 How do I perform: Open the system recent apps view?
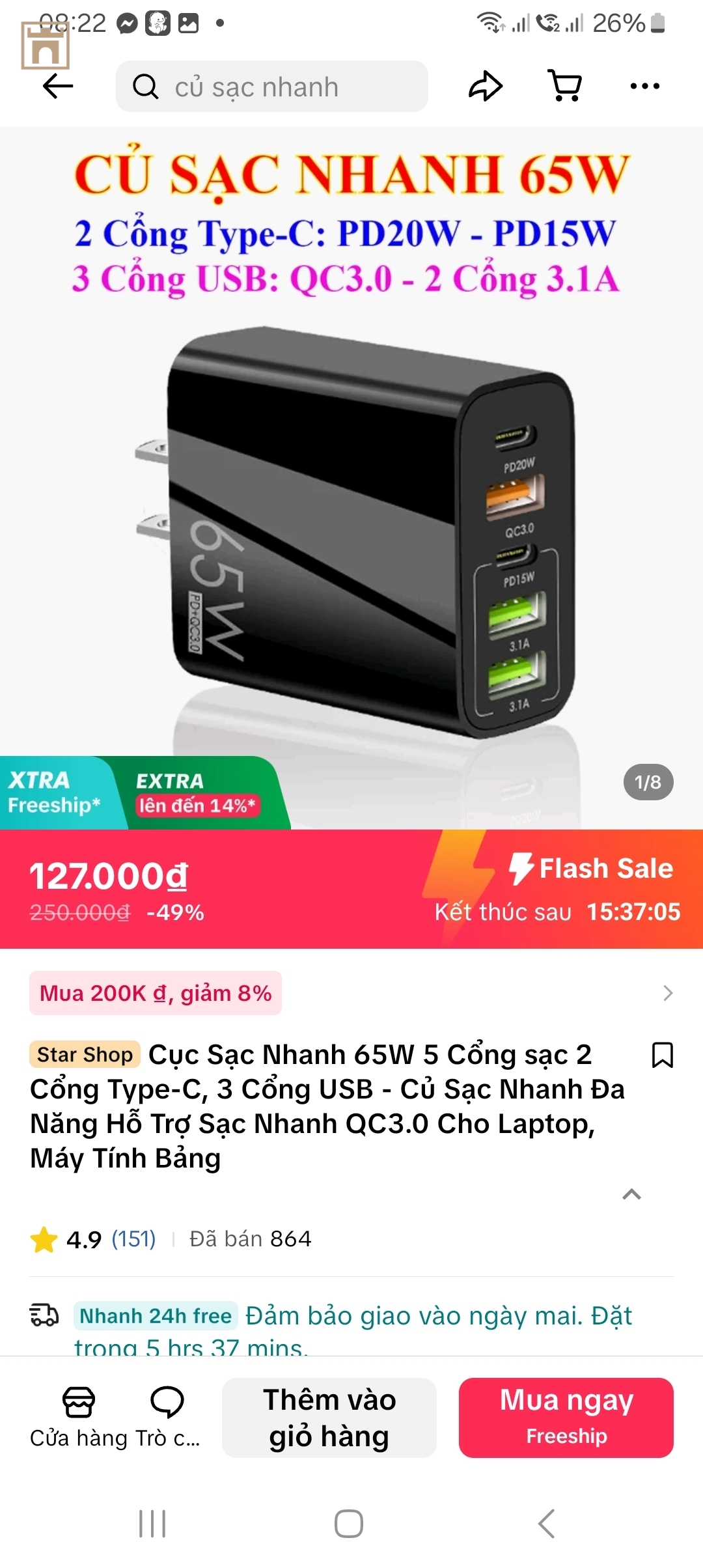(x=152, y=1524)
